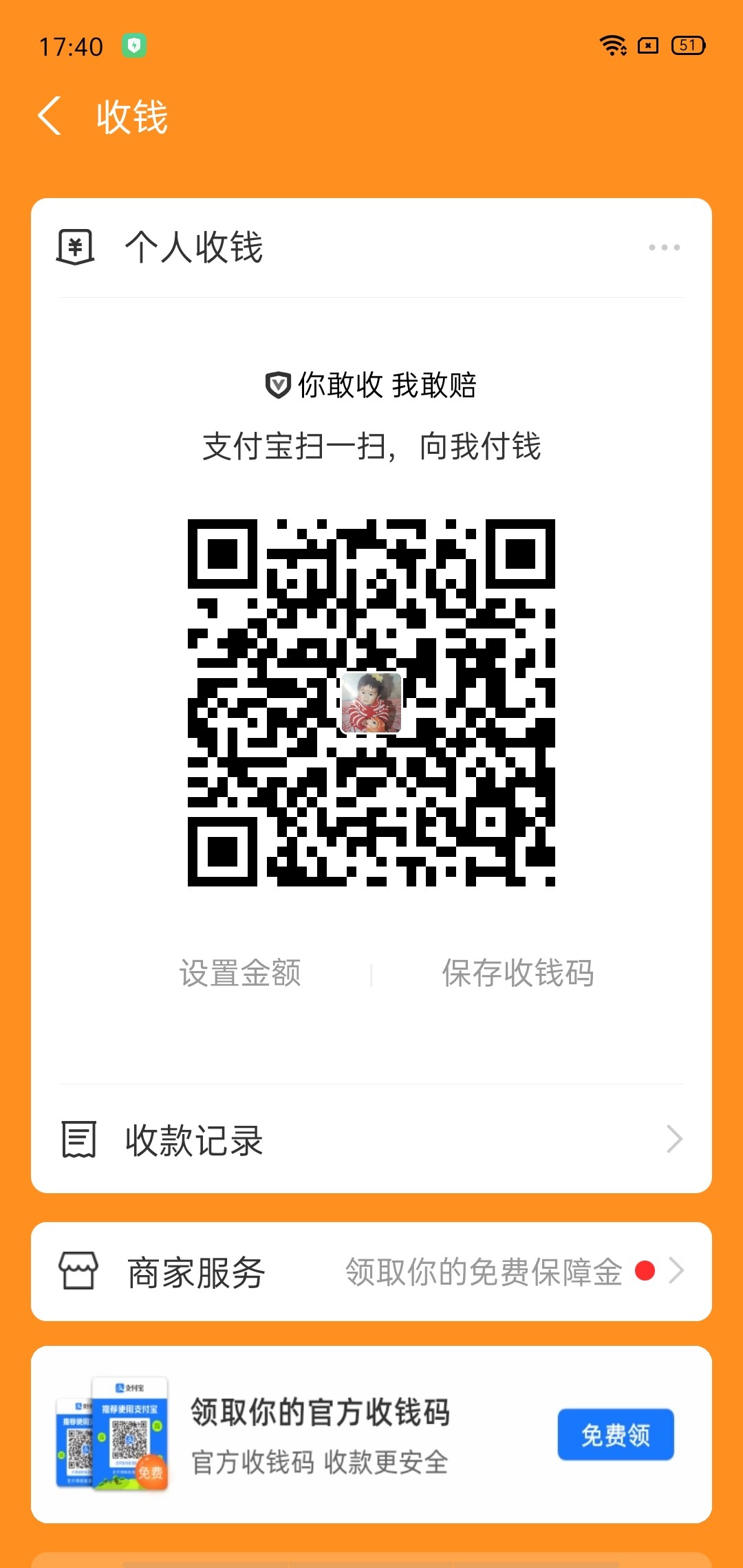Open the three-dot menu beside 个人收钱
This screenshot has width=743, height=1568.
[664, 248]
